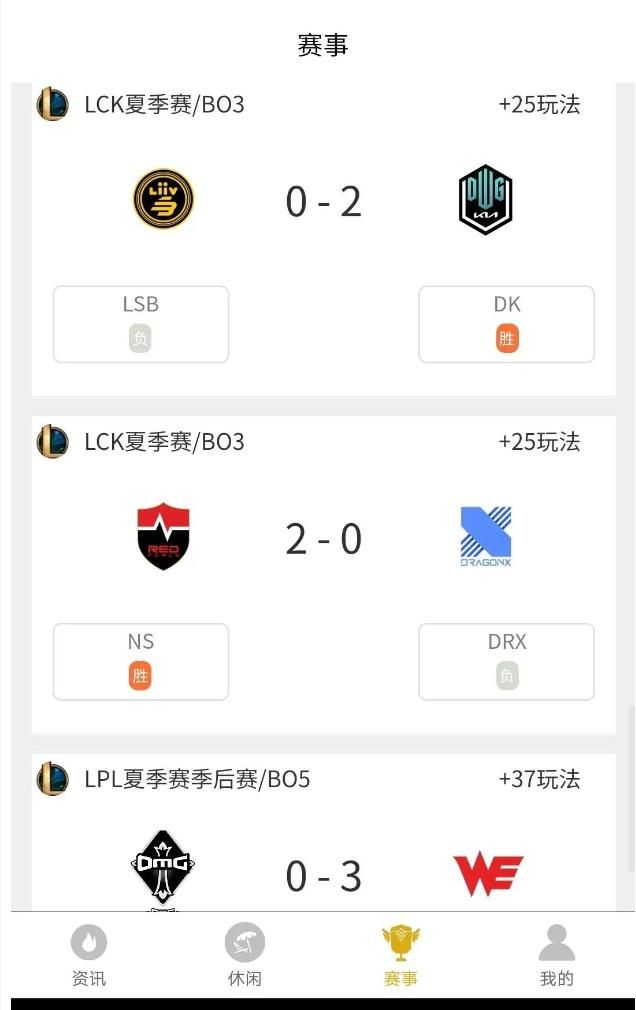Go to the 我的 profile tab
636x1010 pixels.
point(556,956)
